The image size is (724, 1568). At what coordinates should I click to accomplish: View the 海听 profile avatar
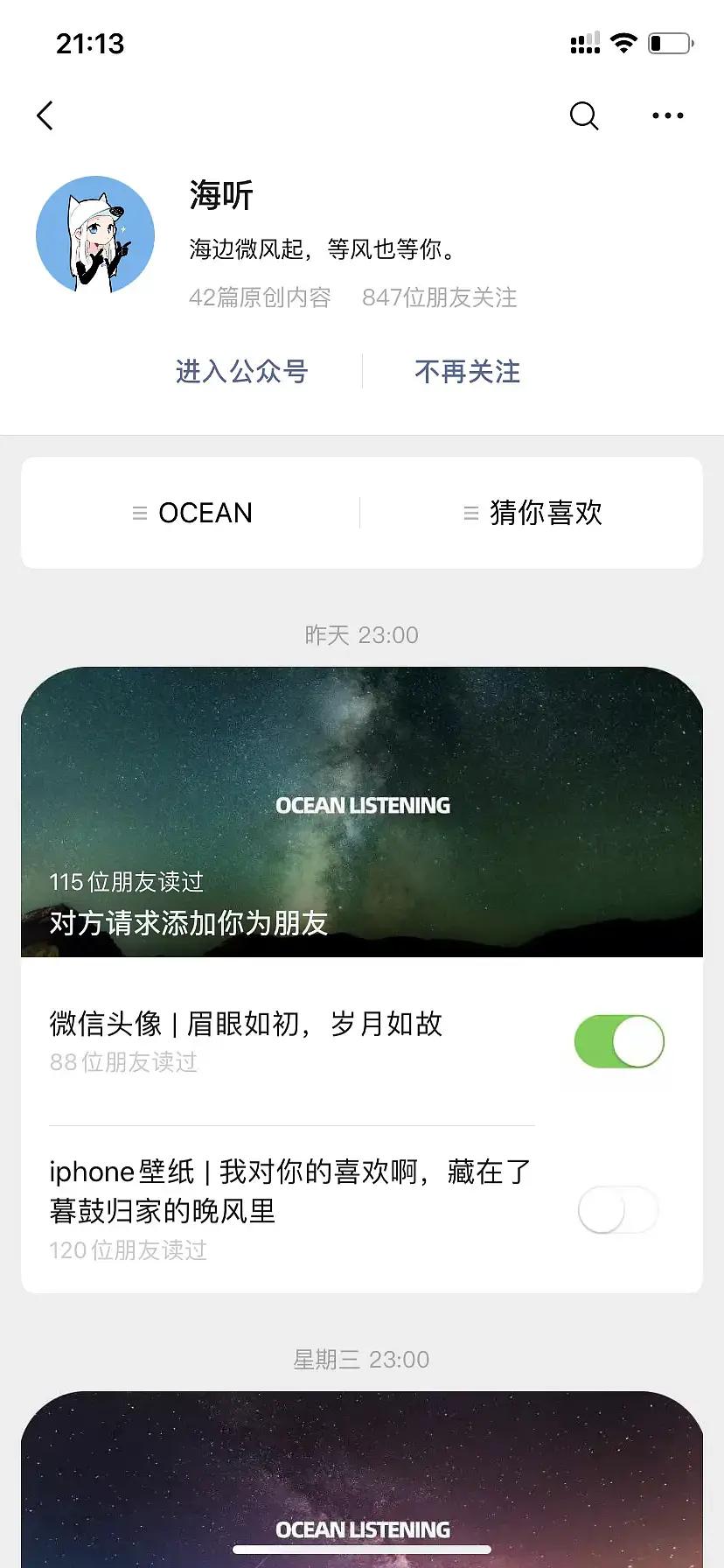click(x=95, y=235)
